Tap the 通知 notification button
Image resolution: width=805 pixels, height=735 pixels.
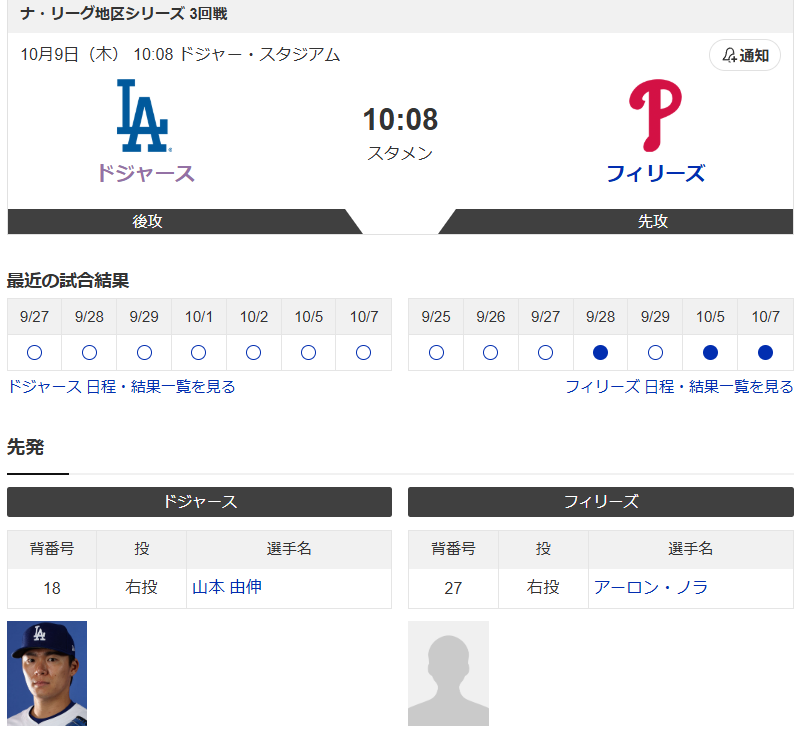(744, 56)
